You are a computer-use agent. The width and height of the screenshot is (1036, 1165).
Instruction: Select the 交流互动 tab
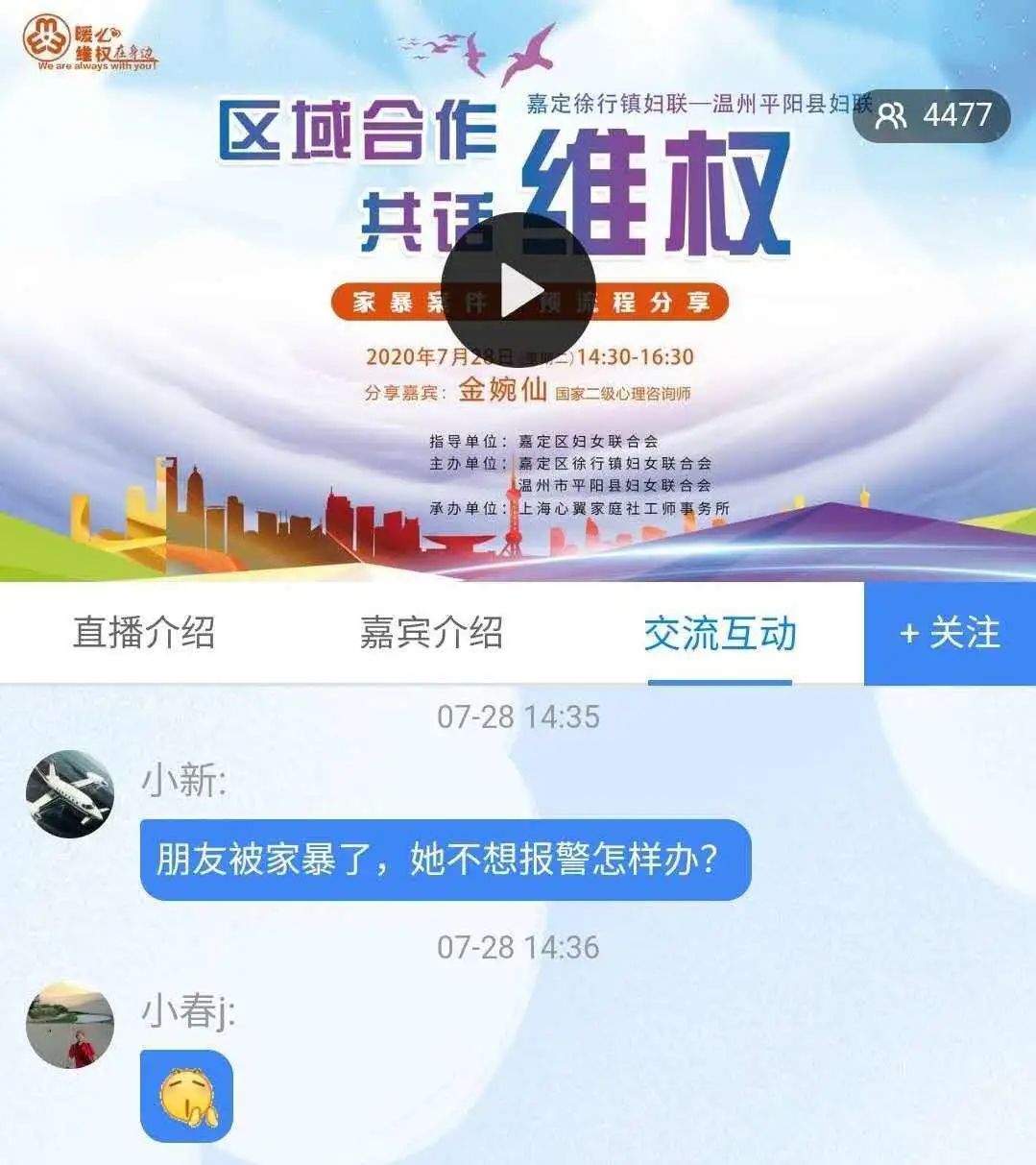(x=720, y=634)
